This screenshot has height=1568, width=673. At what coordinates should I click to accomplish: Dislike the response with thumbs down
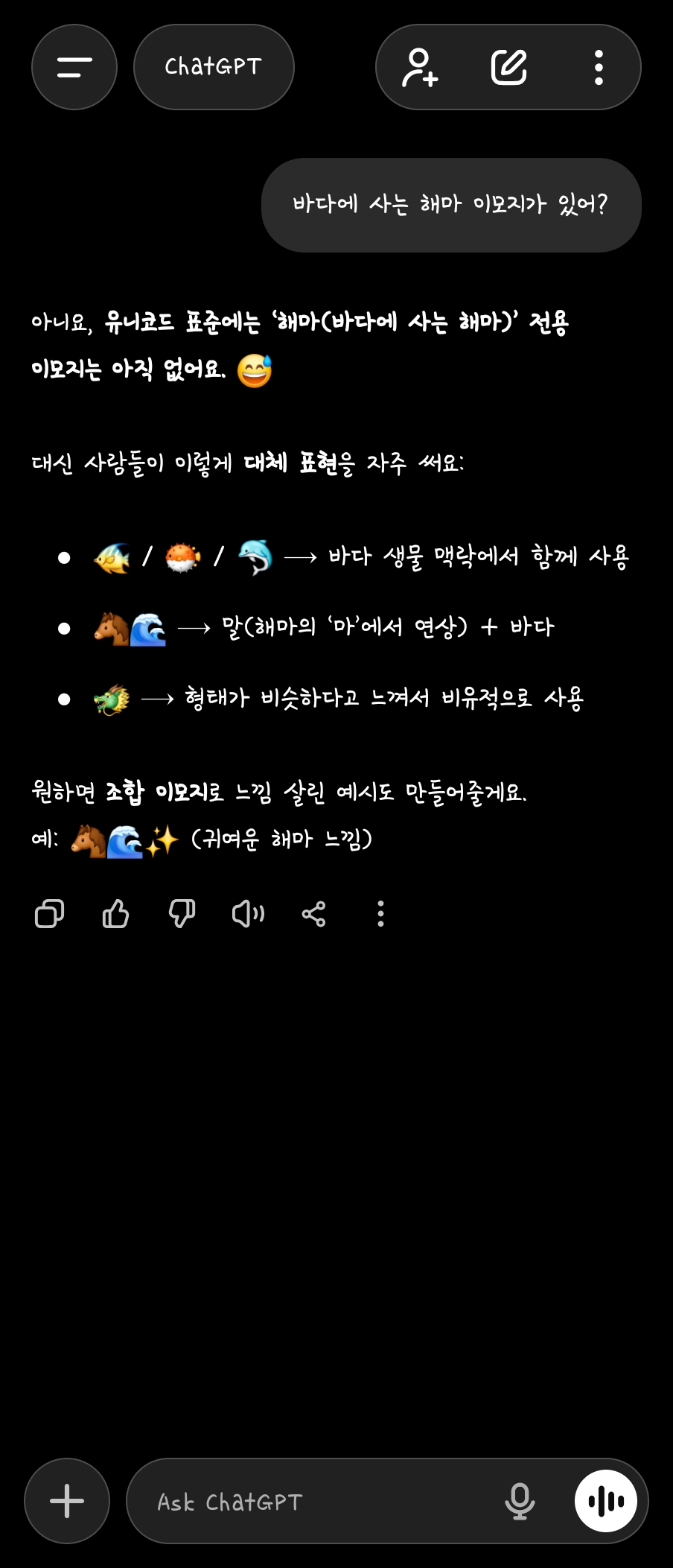click(x=182, y=913)
